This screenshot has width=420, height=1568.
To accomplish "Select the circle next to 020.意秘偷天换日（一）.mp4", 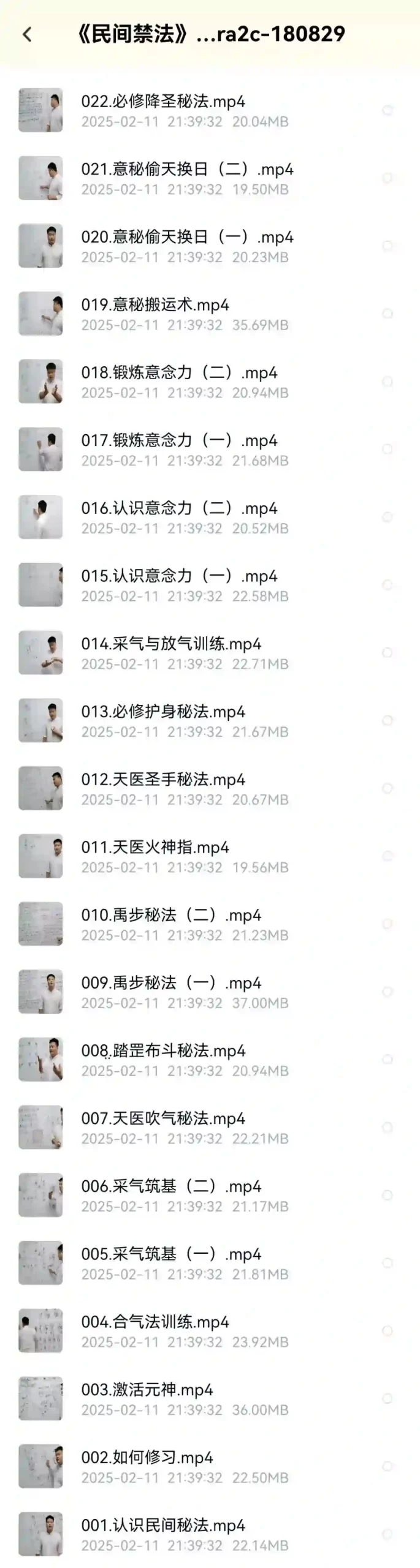I will pos(388,246).
